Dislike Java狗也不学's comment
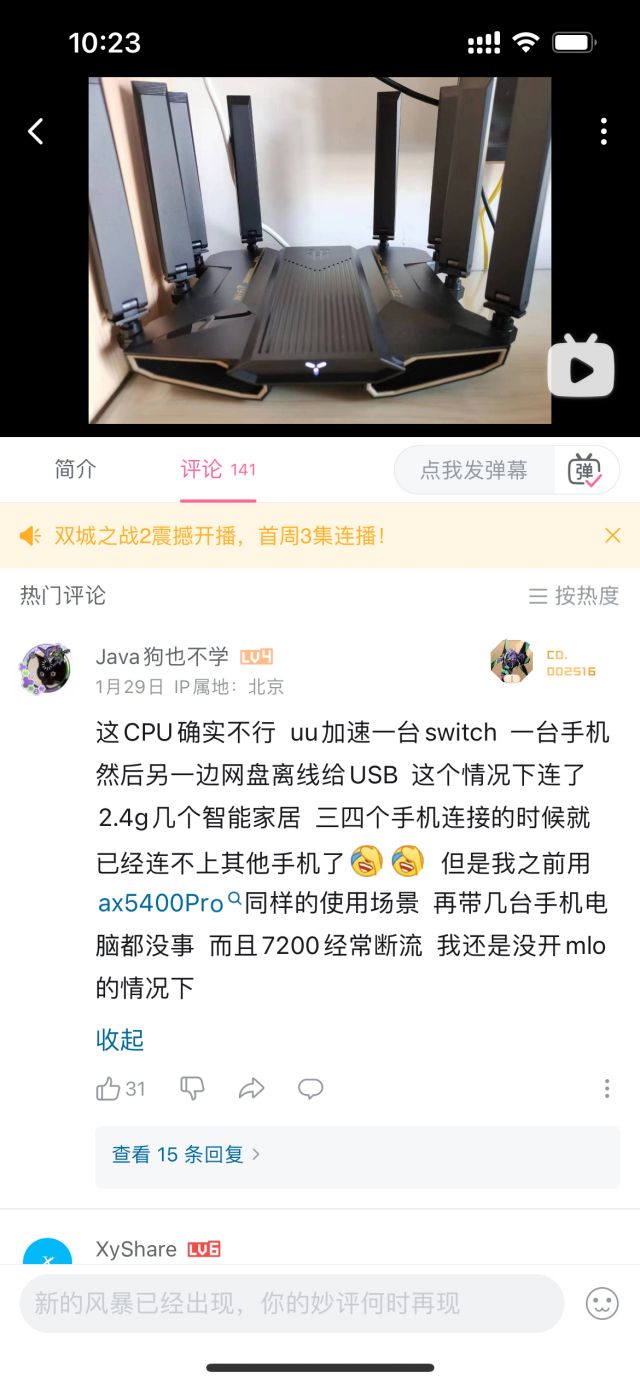 [192, 1089]
